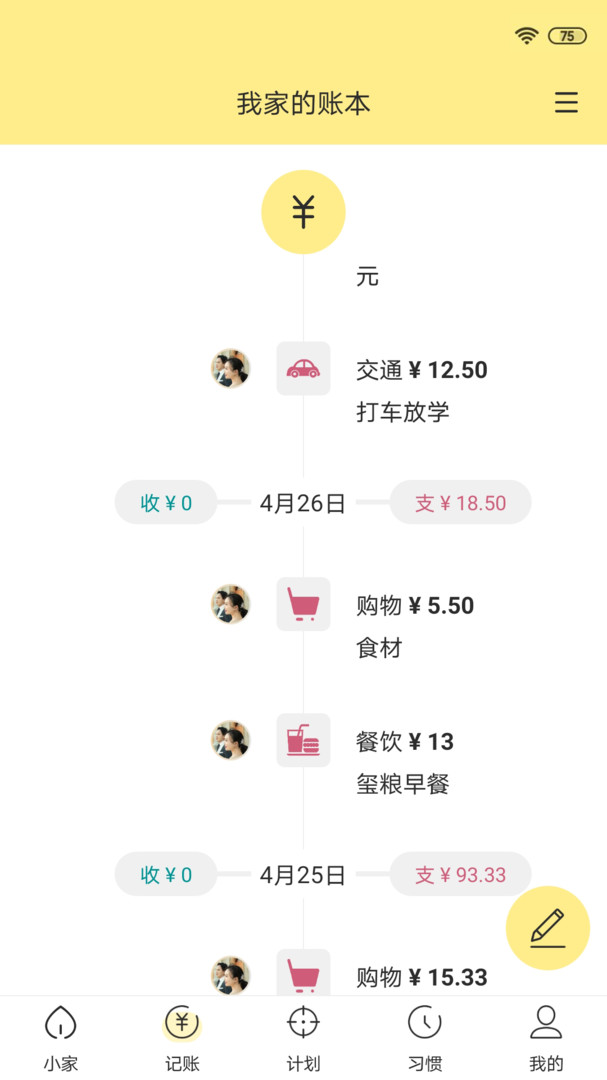Screen dimensions: 607x1080
Task: Open the 餐饮 ¥13 玺粮早餐 entry
Action: [404, 761]
